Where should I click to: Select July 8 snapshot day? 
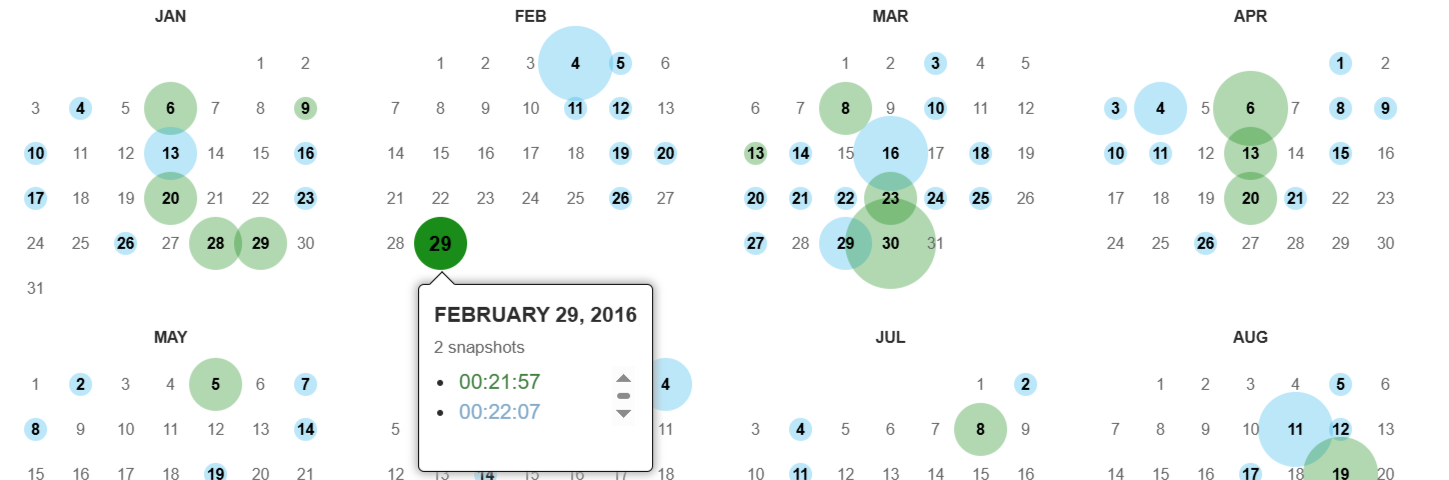click(980, 429)
